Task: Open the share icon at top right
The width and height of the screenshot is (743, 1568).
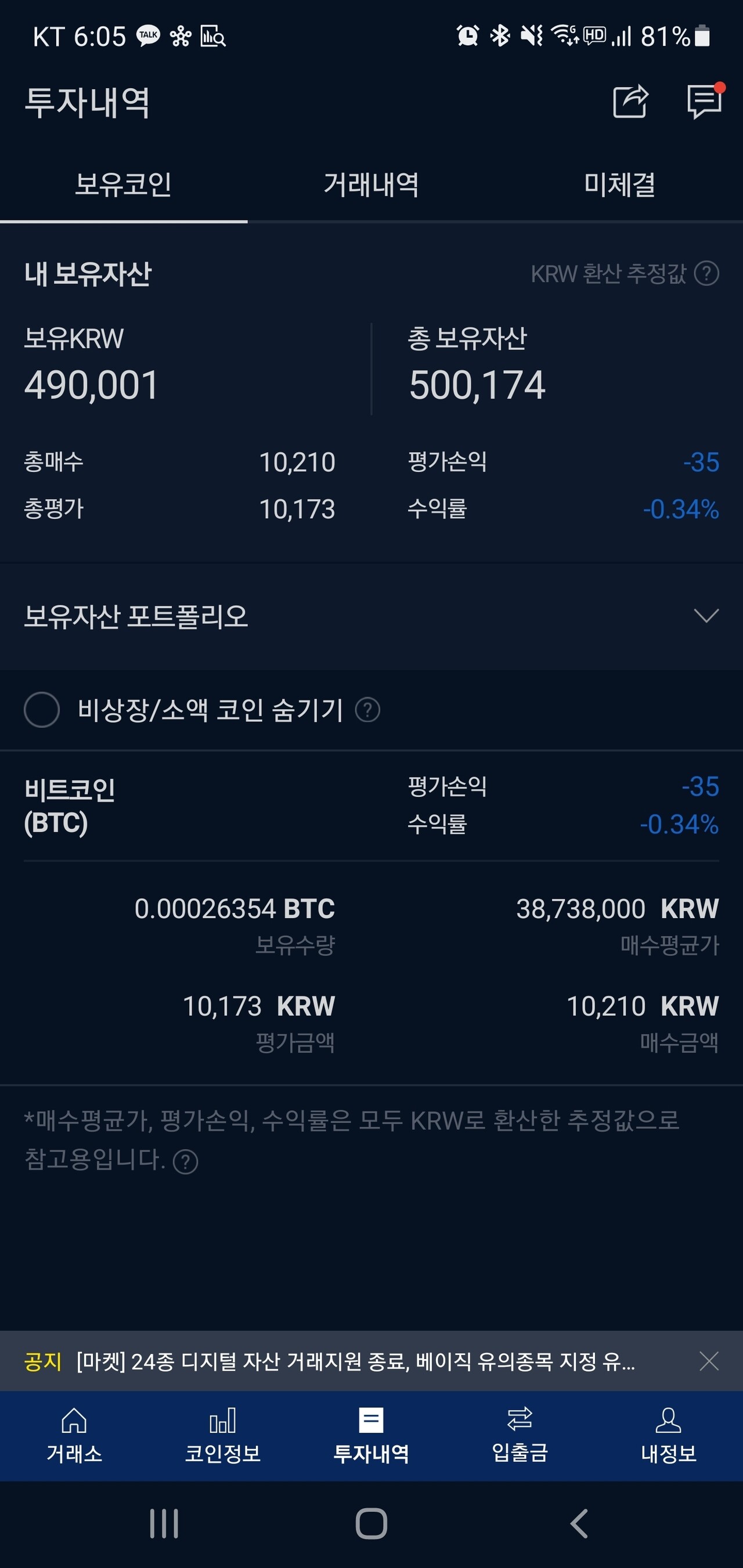Action: click(631, 101)
